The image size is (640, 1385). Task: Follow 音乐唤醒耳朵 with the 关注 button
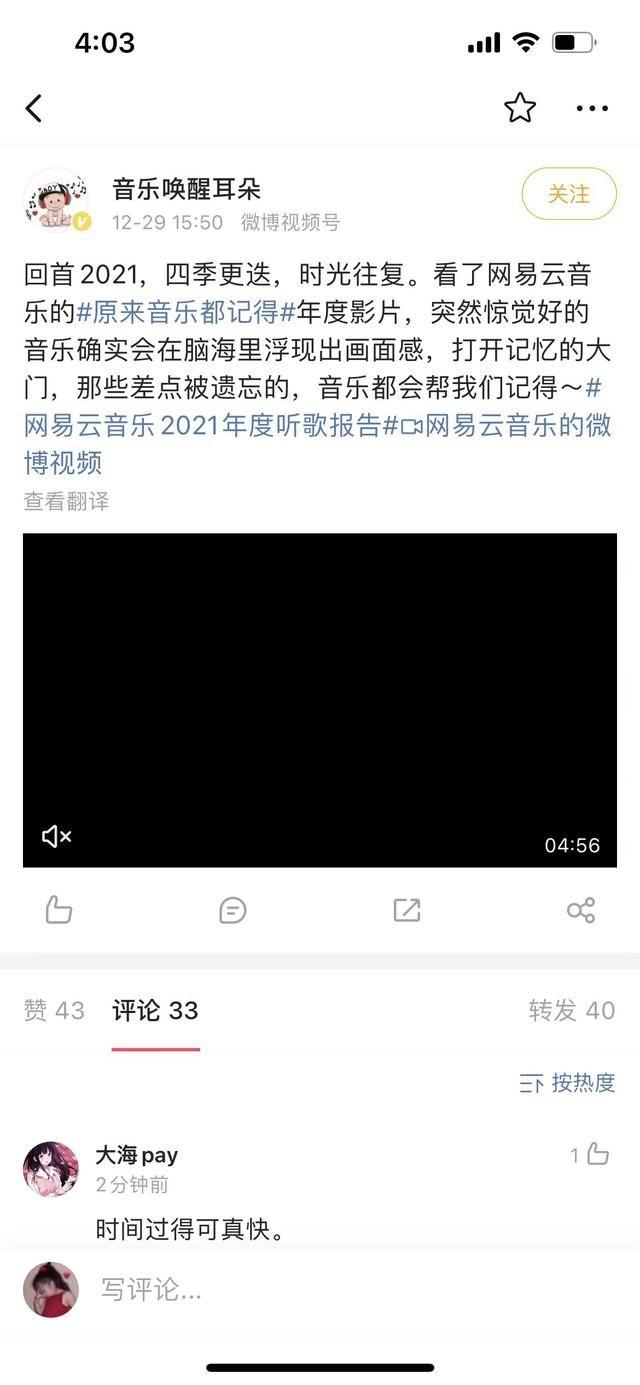coord(569,194)
